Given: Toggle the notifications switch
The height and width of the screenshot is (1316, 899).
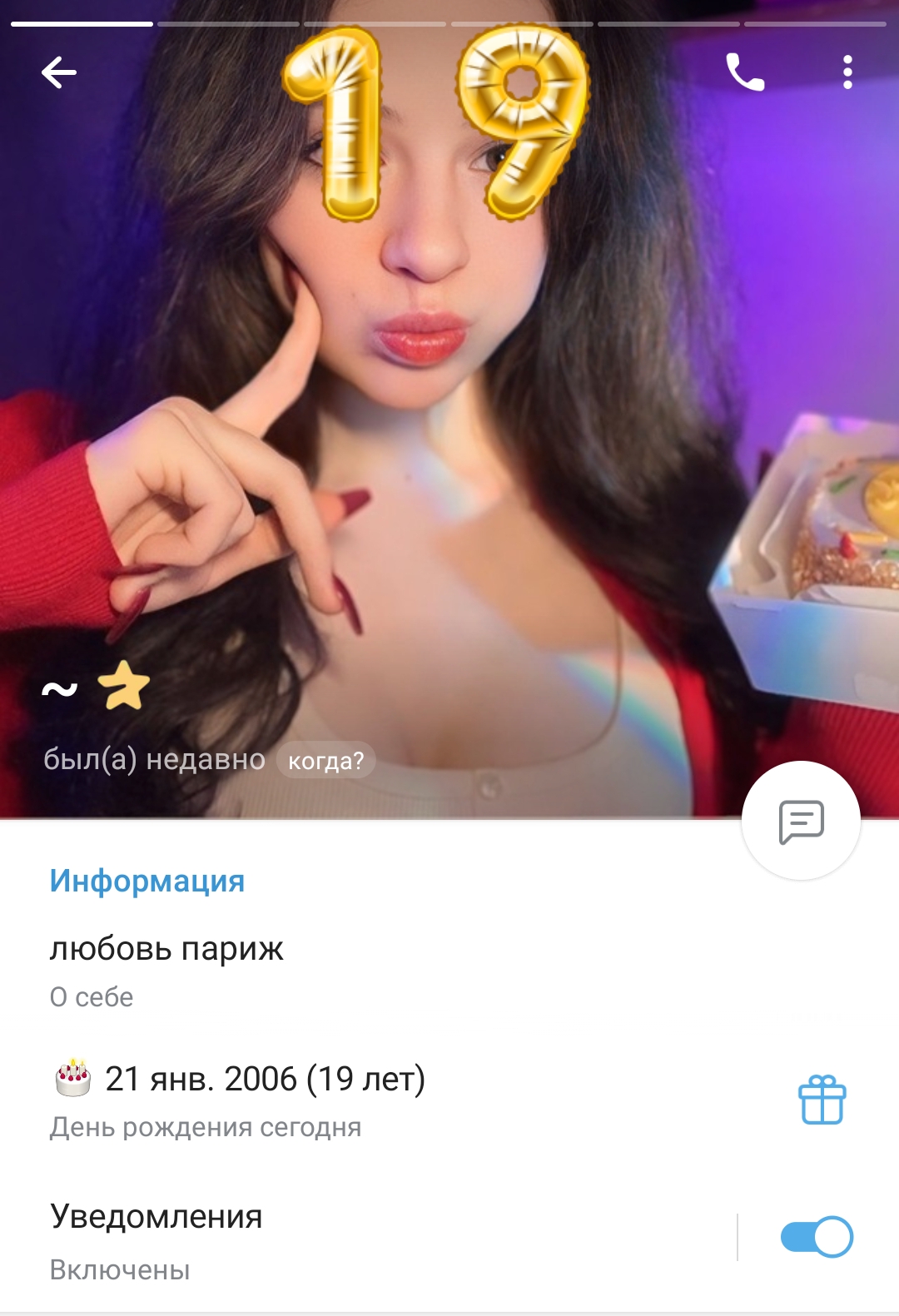Looking at the screenshot, I should pyautogui.click(x=816, y=1237).
